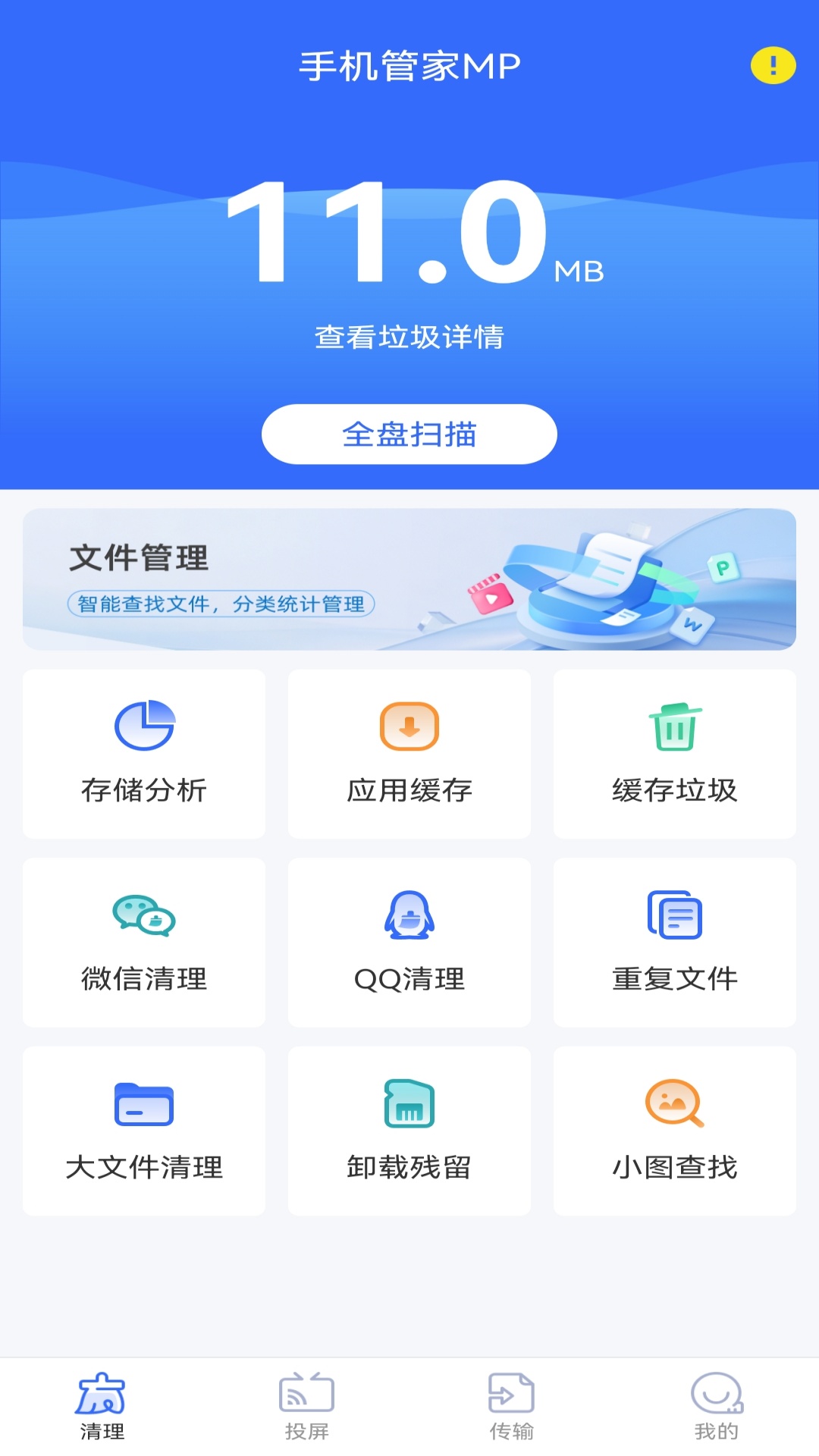
Task: Tap the 全盘扫描 full scan button
Action: 409,435
